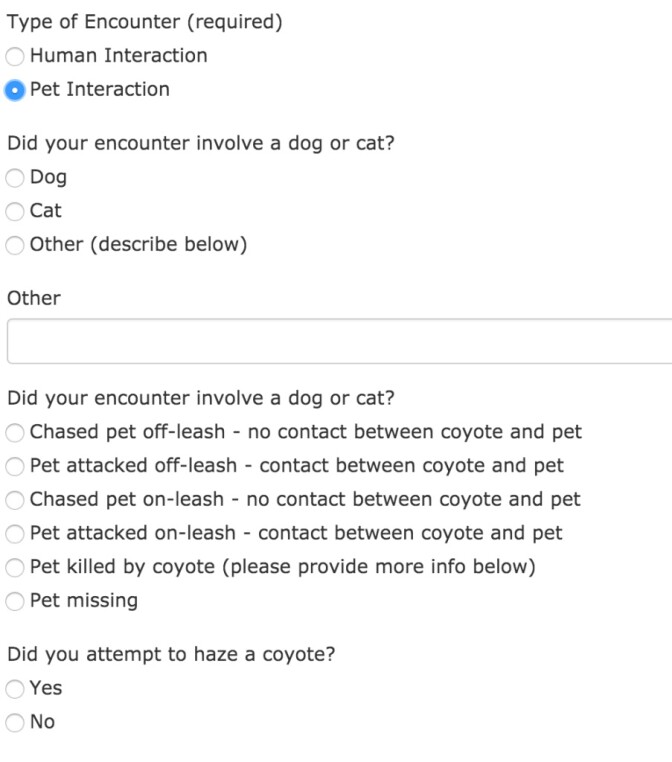Choose Pet attacked on-leash option
The height and width of the screenshot is (762, 672).
[x=15, y=534]
